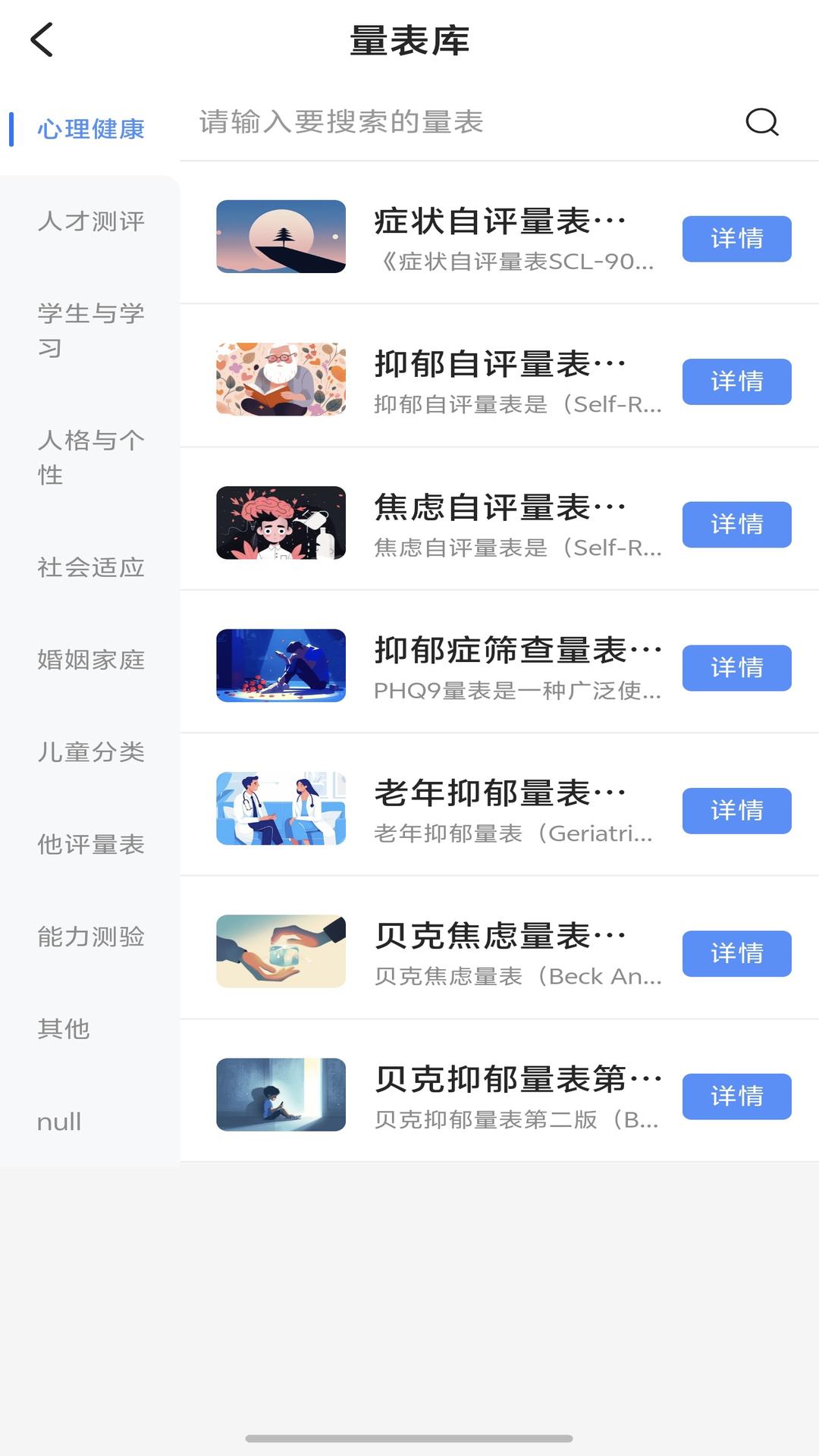Open 详情 for 老年抑郁量表

(736, 811)
